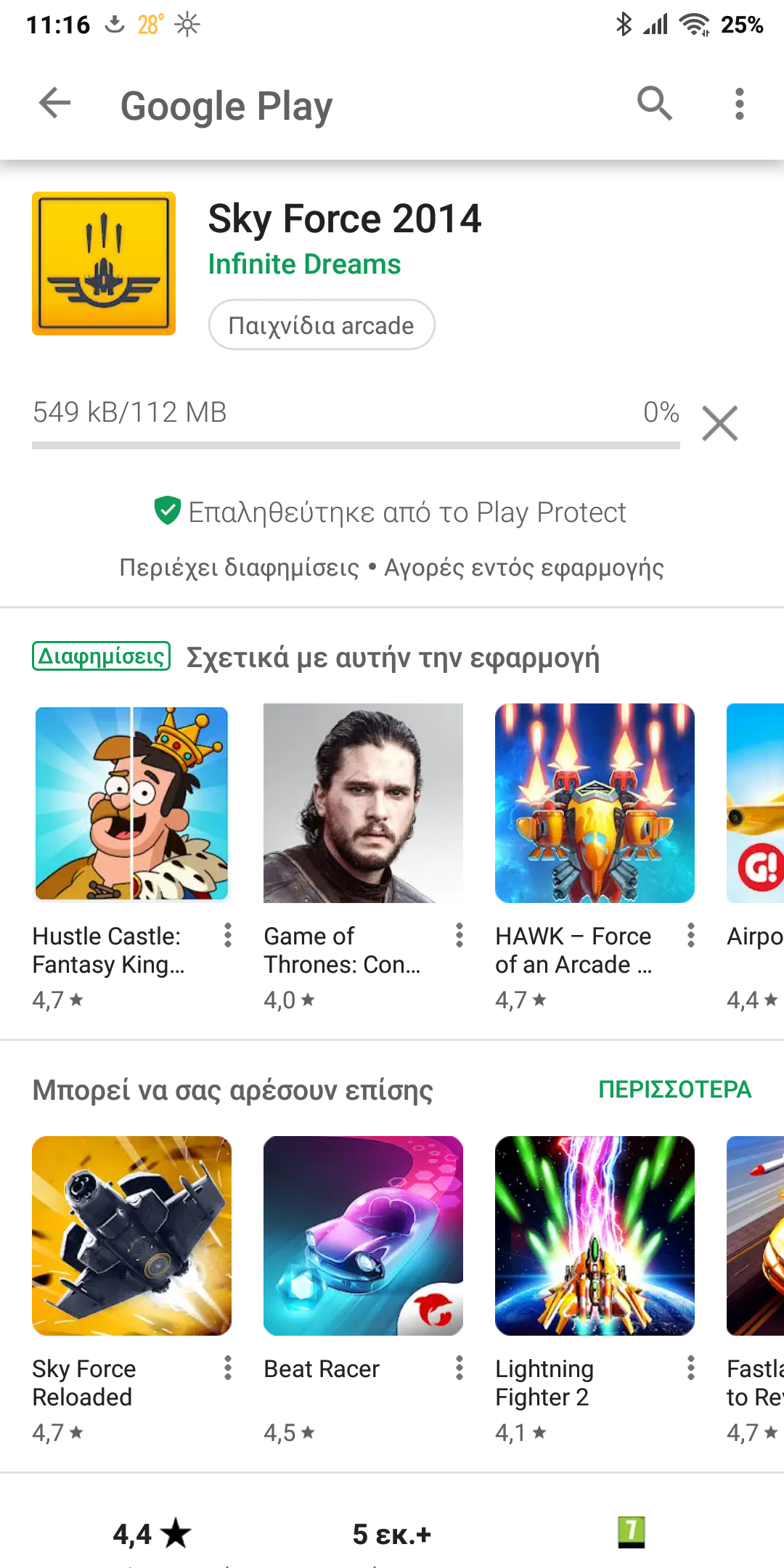Viewport: 784px width, 1568px height.
Task: Open options menu for Game of Thrones
Action: [x=460, y=935]
